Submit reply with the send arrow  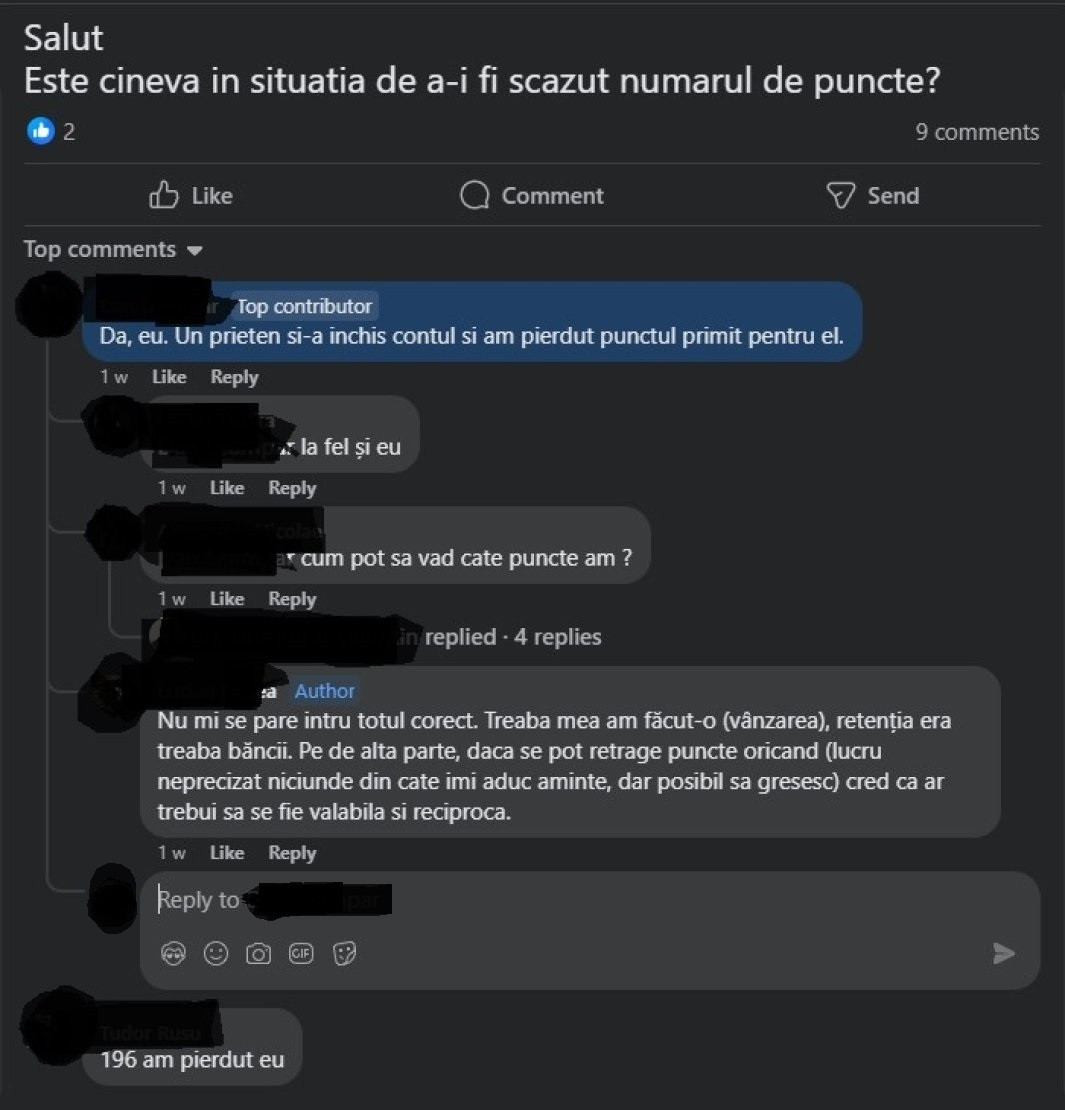(1003, 954)
